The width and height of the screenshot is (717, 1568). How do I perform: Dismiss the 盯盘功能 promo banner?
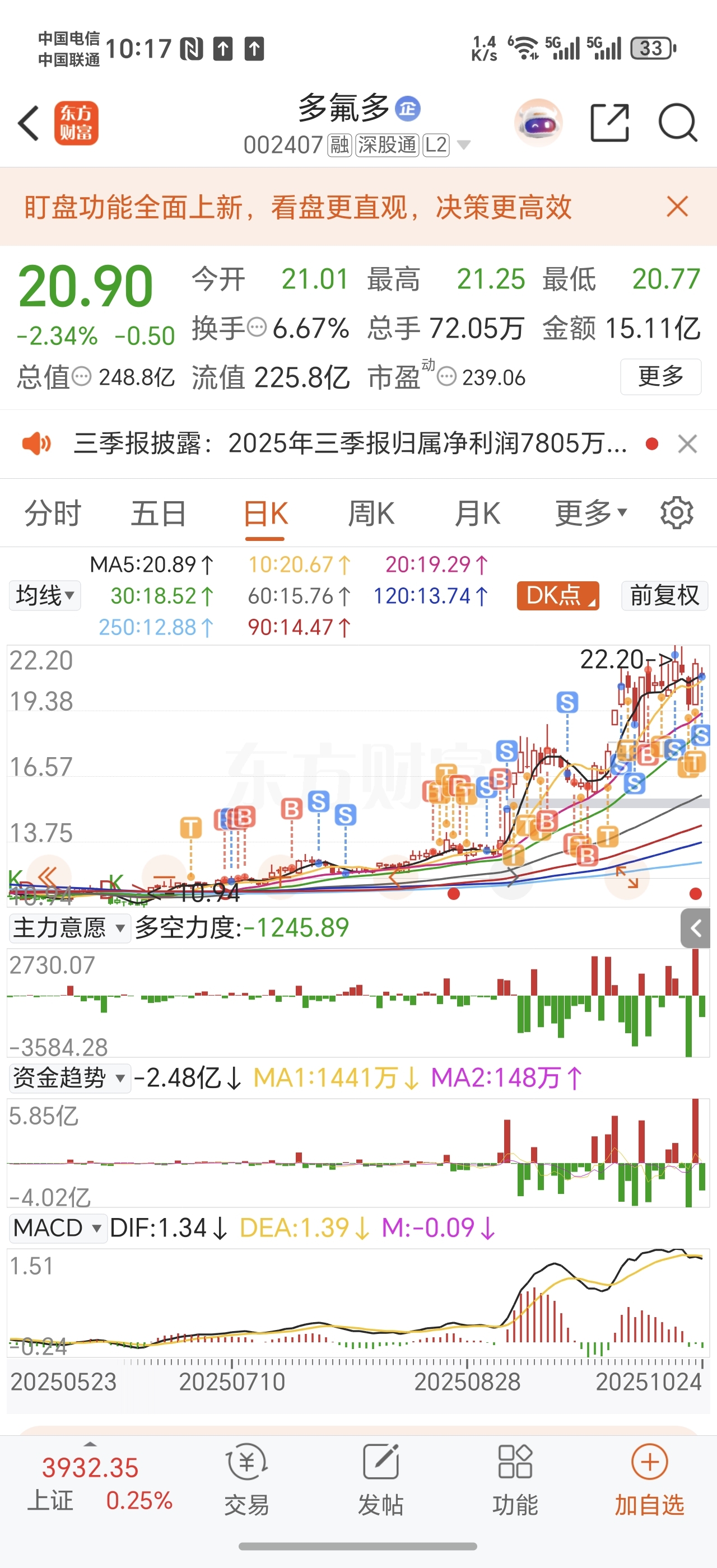677,207
